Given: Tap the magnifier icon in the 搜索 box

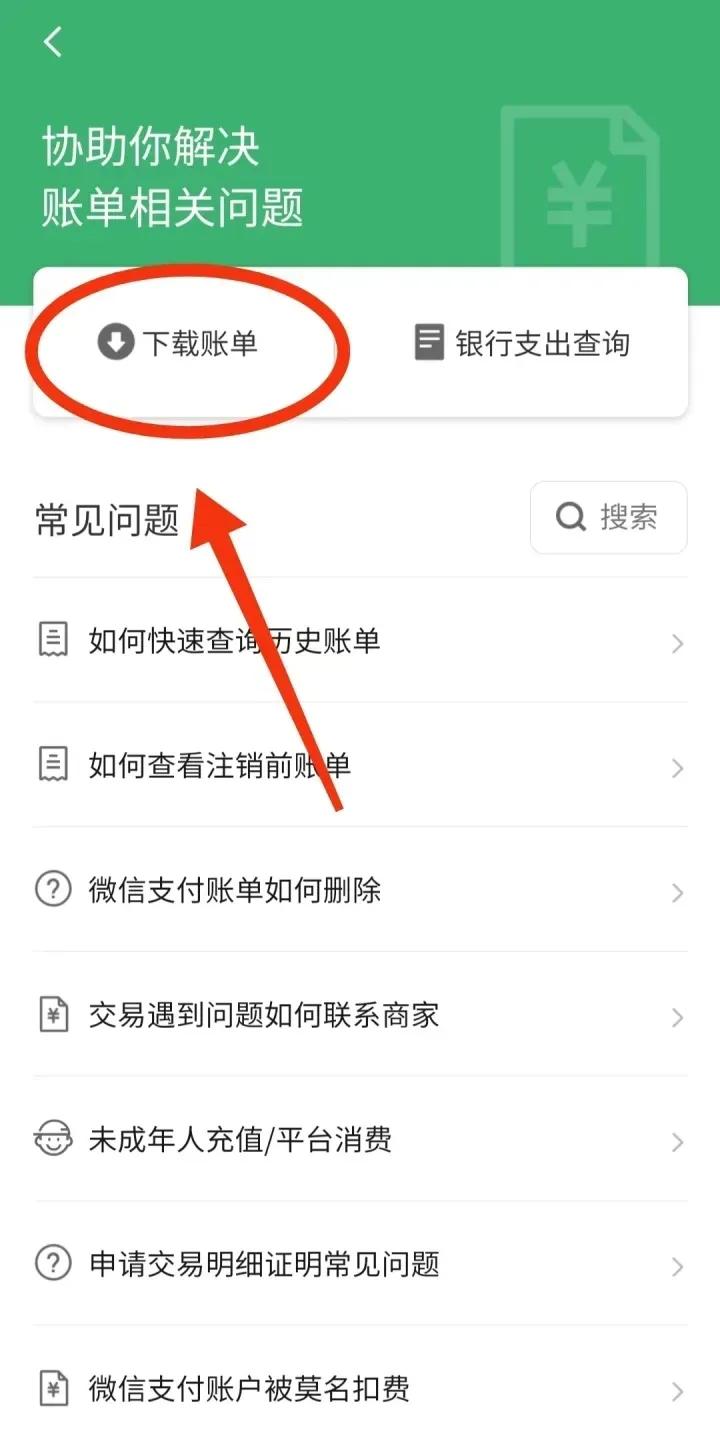Looking at the screenshot, I should point(569,517).
